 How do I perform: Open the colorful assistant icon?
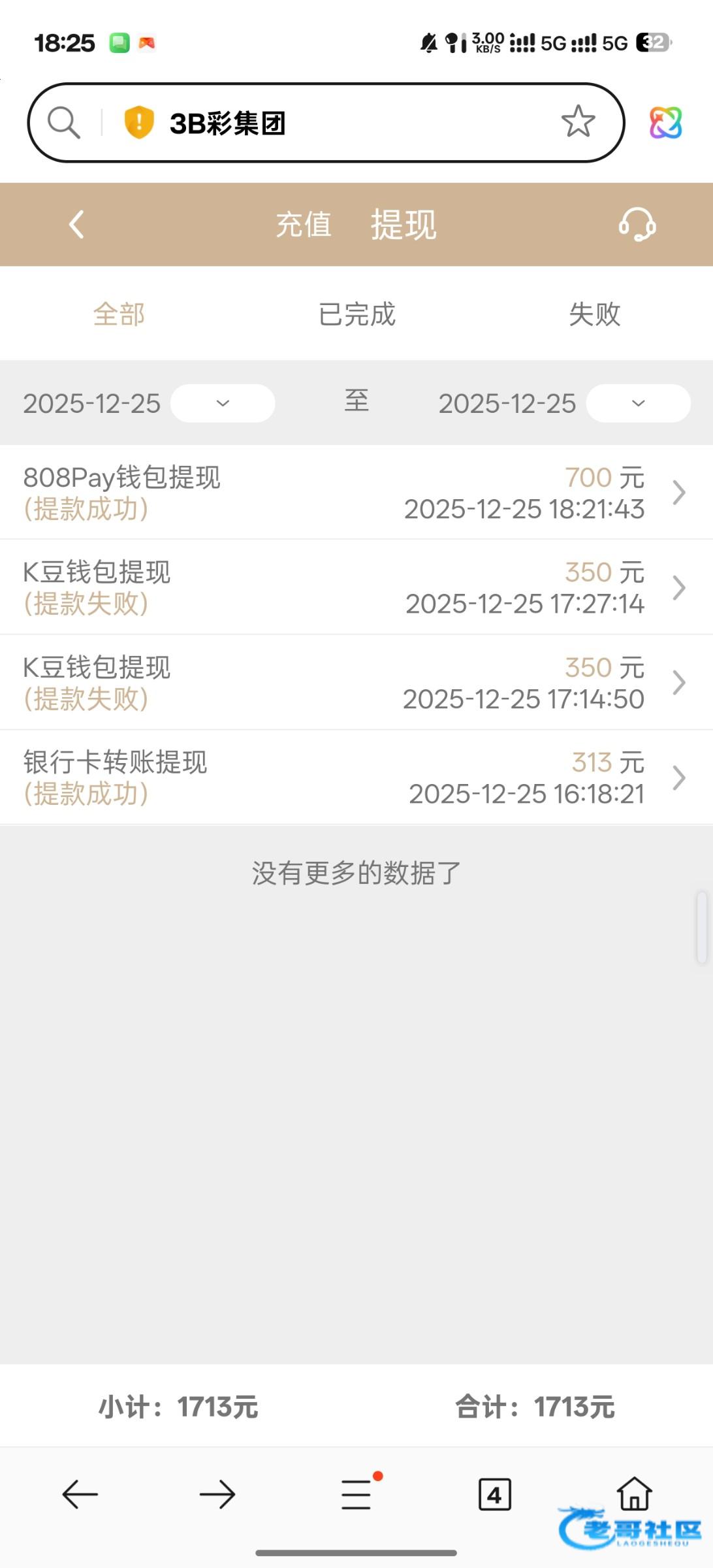click(x=665, y=123)
